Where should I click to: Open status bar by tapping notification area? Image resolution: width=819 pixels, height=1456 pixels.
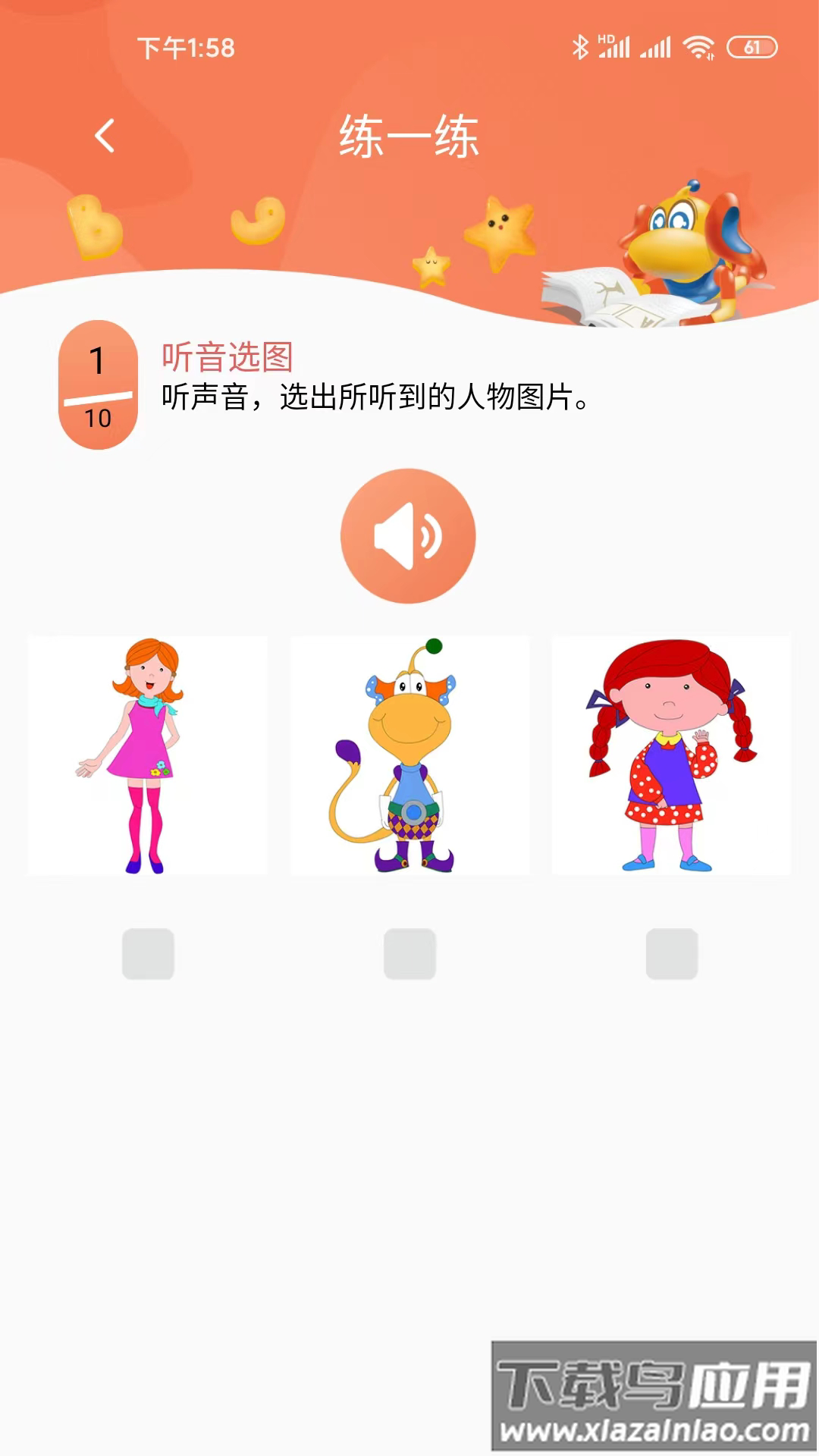(x=409, y=45)
